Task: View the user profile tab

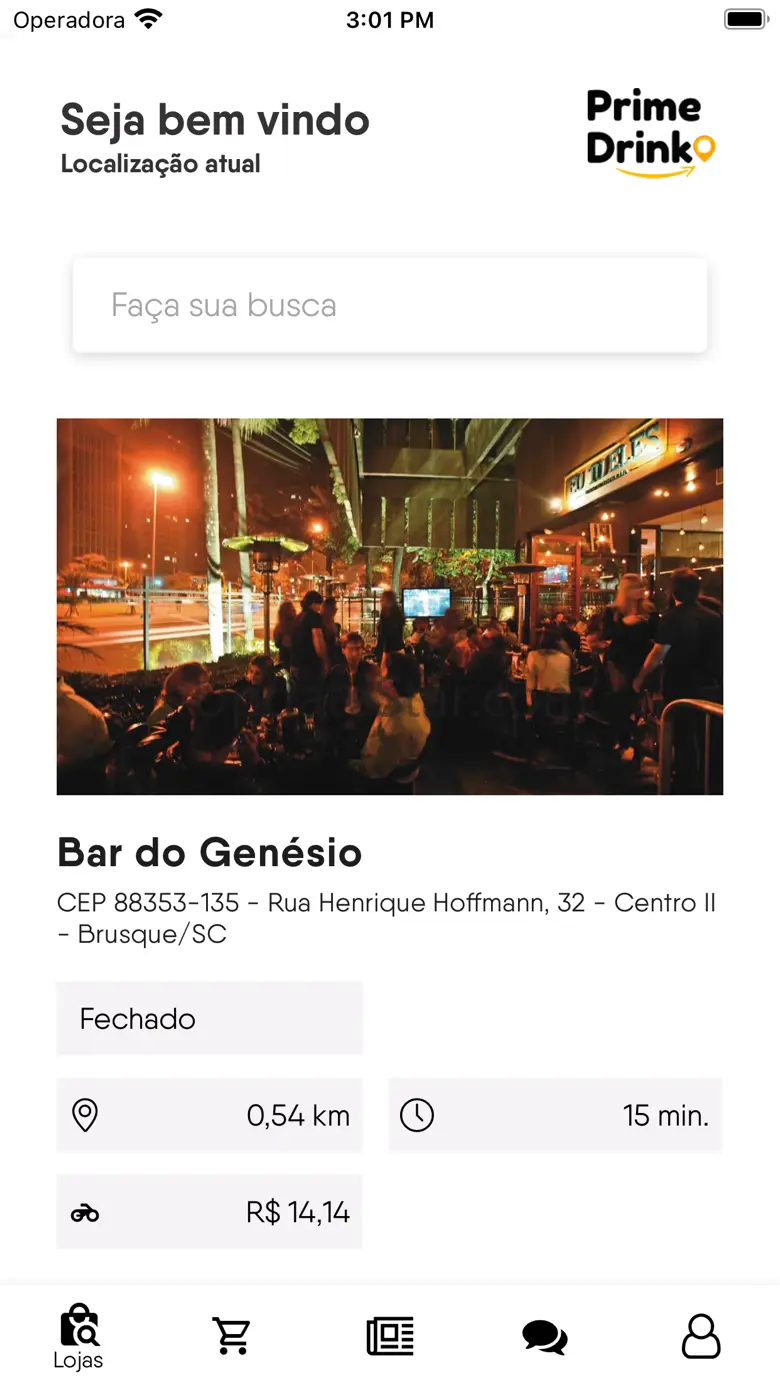Action: [701, 1336]
